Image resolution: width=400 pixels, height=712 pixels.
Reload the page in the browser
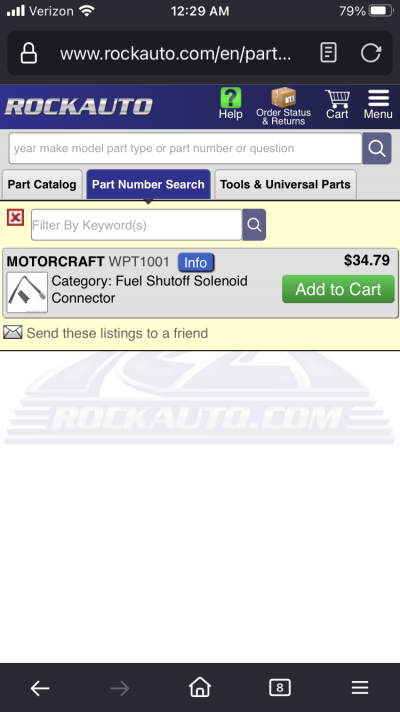pyautogui.click(x=371, y=53)
